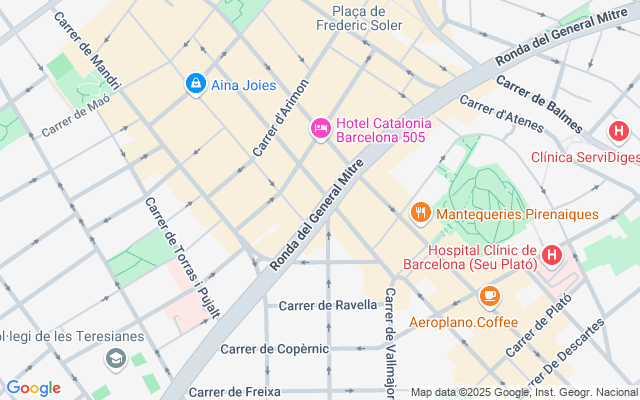The width and height of the screenshot is (640, 400).
Task: Tap the Mantequeries Pirenaiques restaurant marker
Action: [421, 213]
